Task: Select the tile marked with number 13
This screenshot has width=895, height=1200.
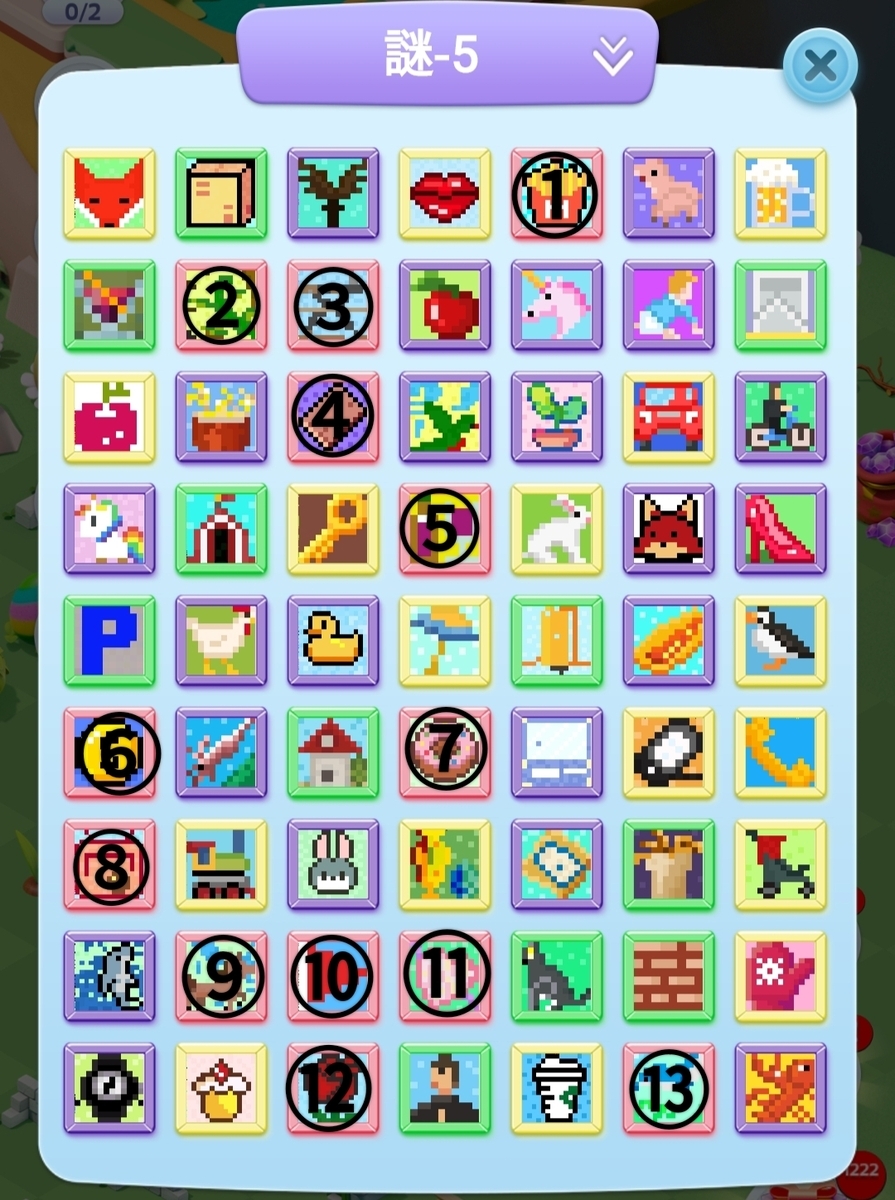Action: [x=669, y=1090]
